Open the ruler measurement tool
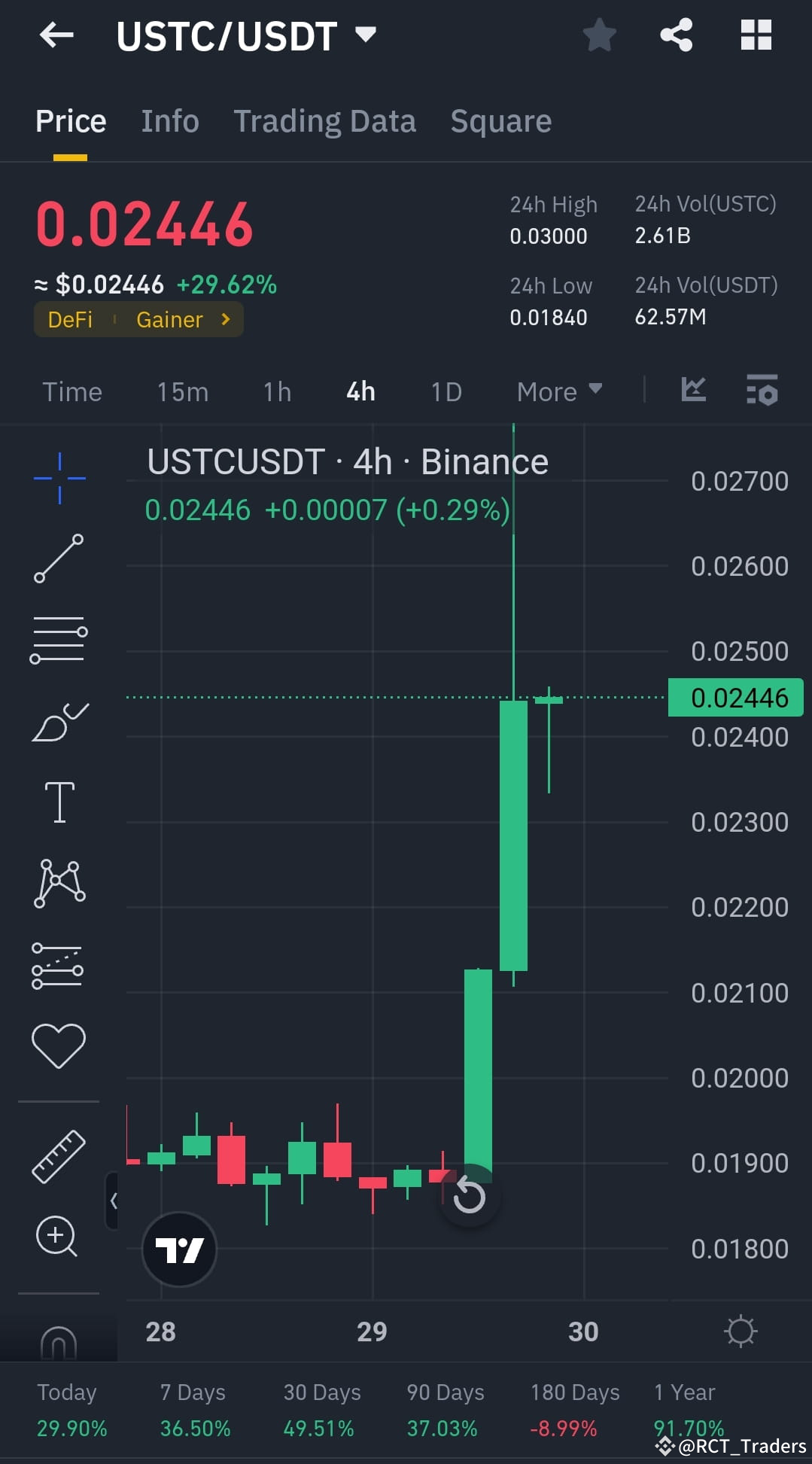The width and height of the screenshot is (812, 1464). [59, 1157]
